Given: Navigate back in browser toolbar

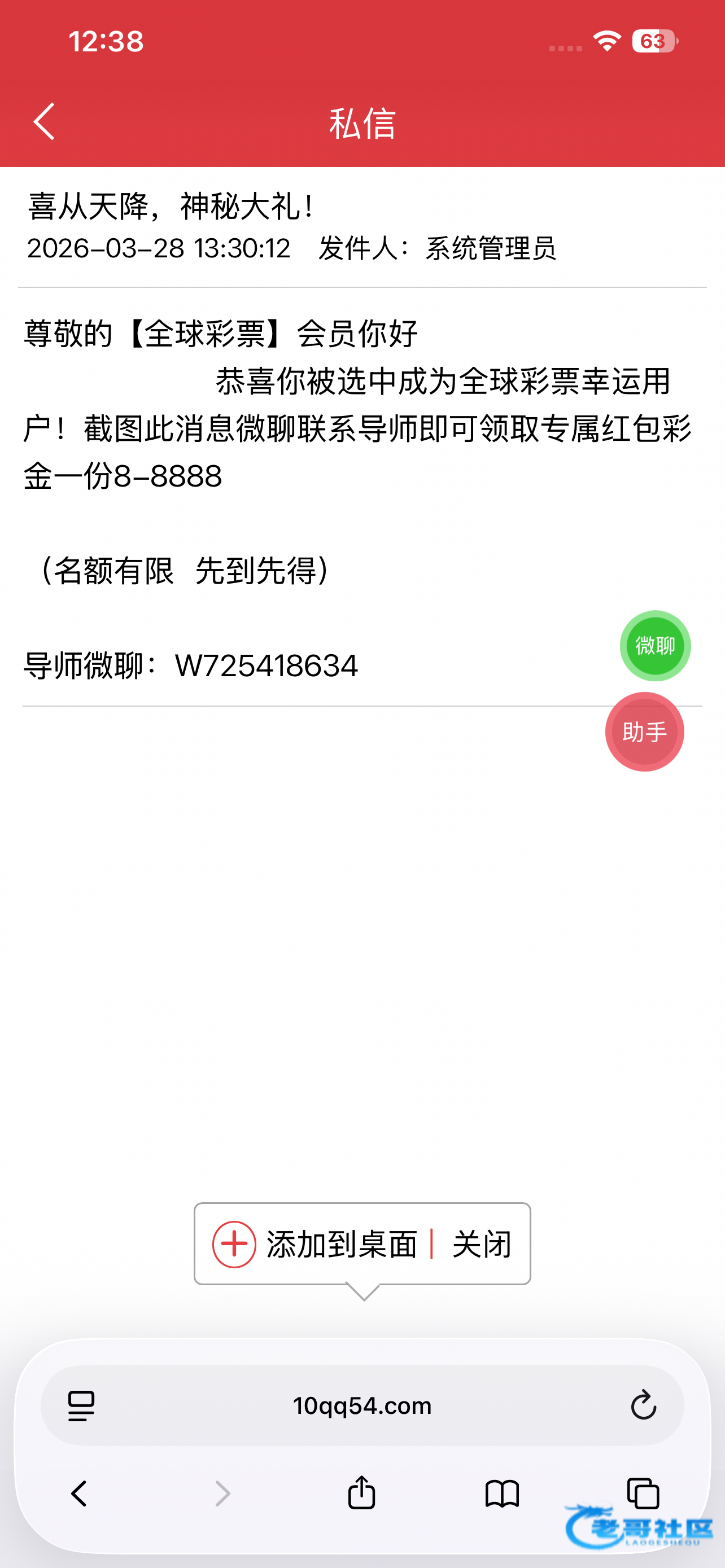Looking at the screenshot, I should pos(79,1493).
